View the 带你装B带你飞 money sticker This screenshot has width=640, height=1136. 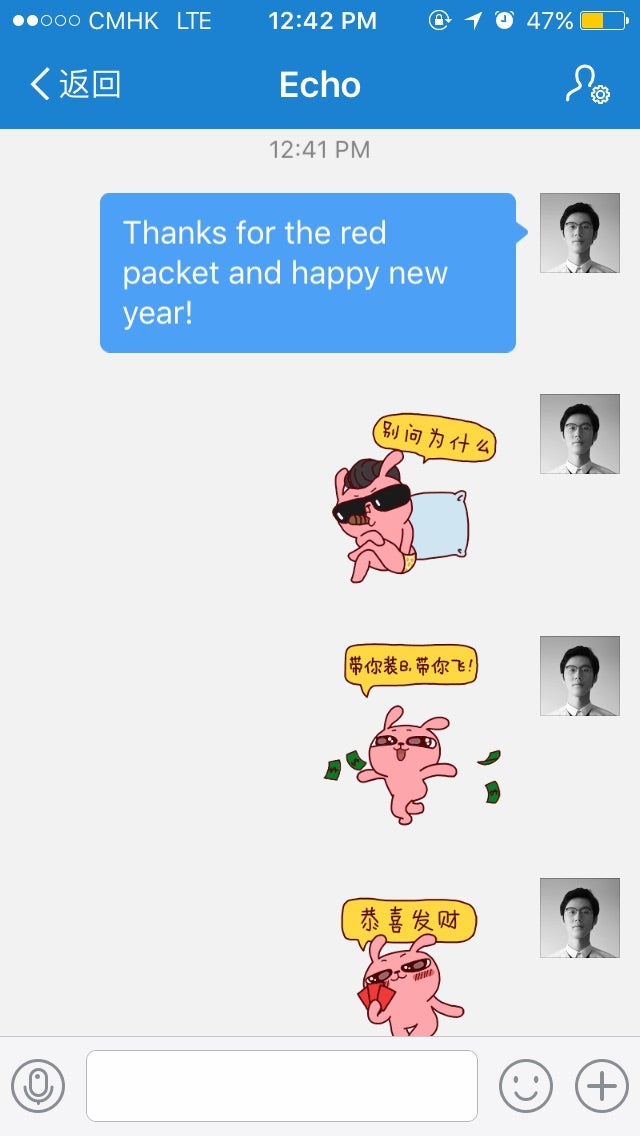point(412,735)
